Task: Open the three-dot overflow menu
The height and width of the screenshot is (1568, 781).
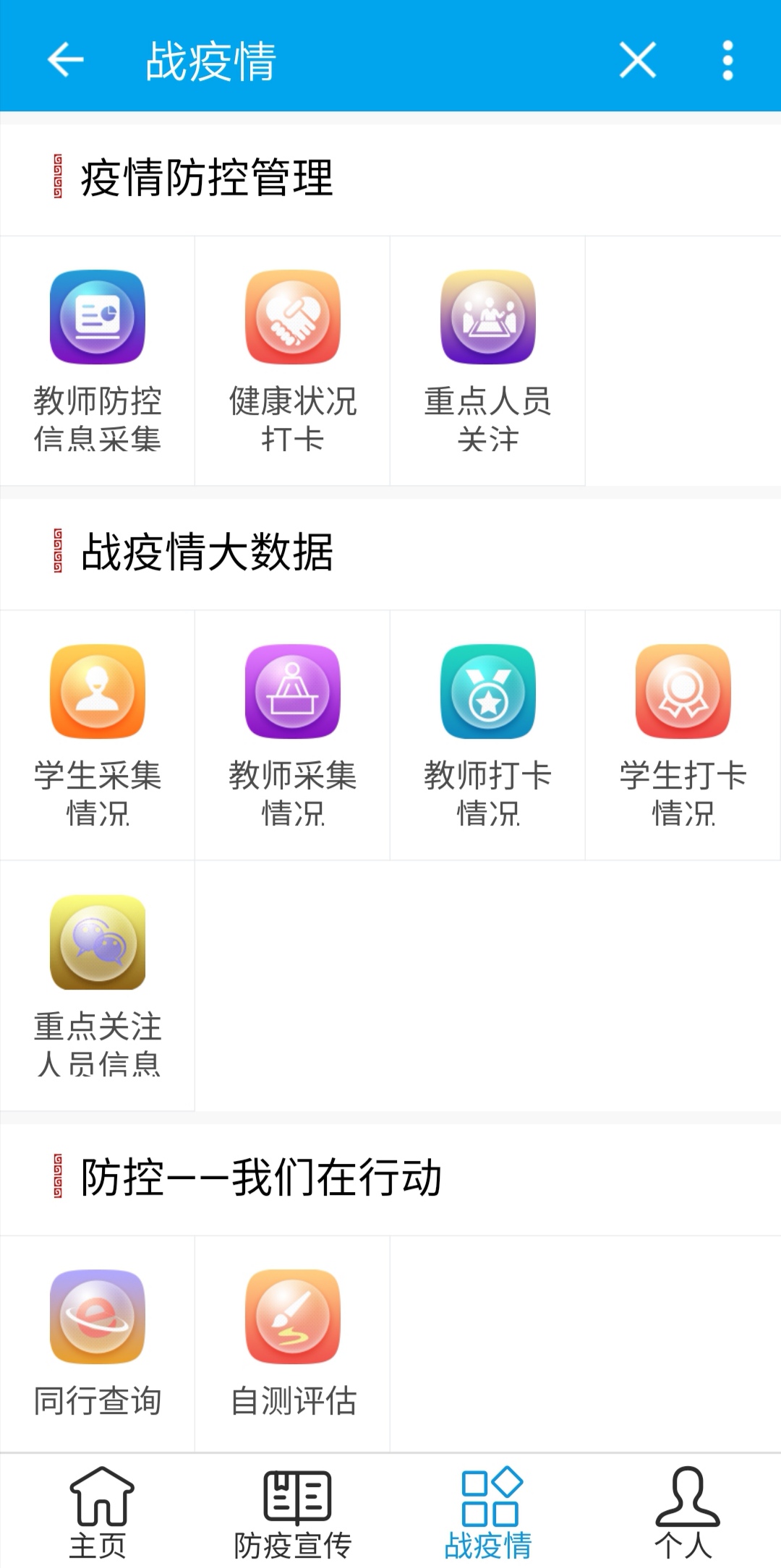Action: pyautogui.click(x=727, y=59)
